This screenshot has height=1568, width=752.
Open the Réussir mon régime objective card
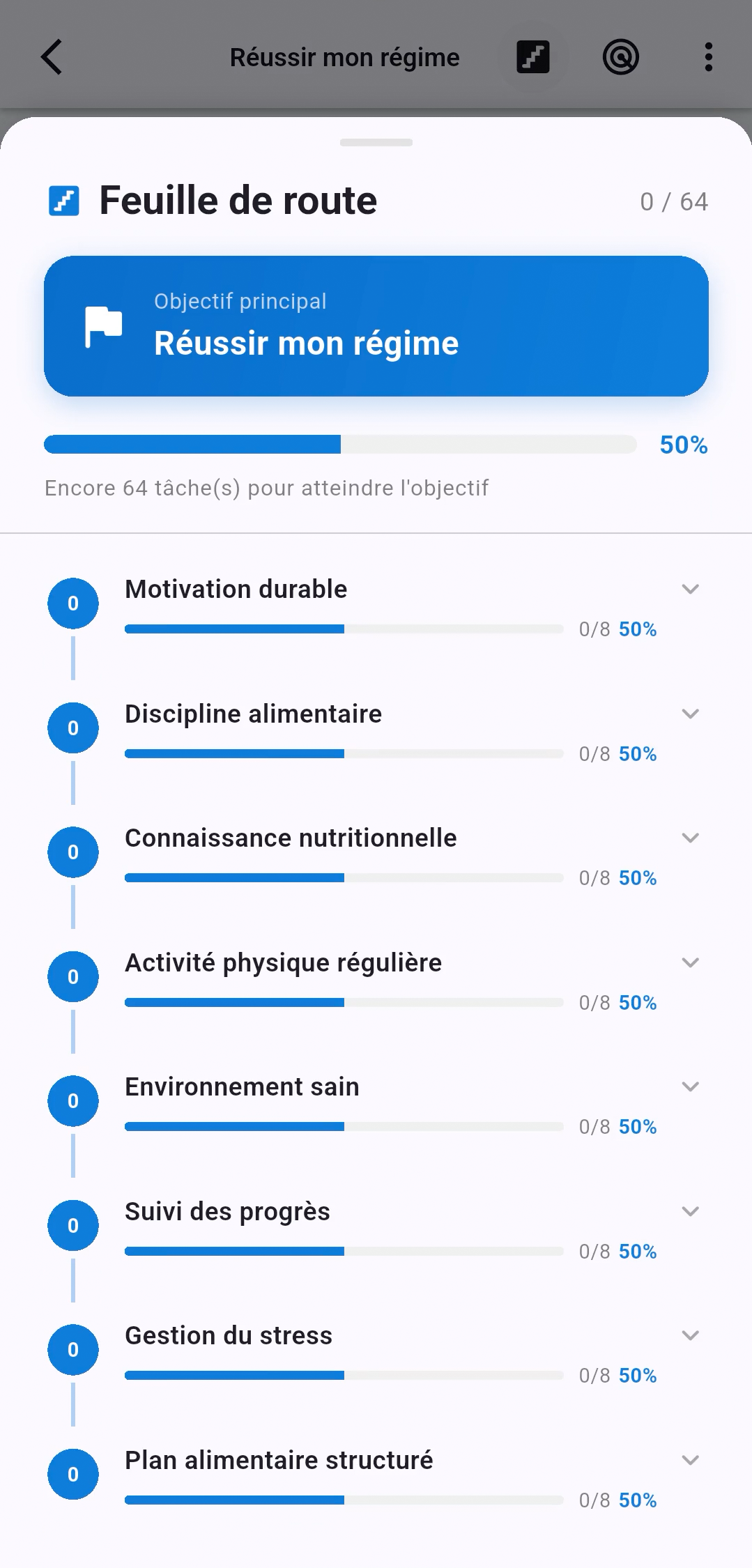(x=376, y=326)
